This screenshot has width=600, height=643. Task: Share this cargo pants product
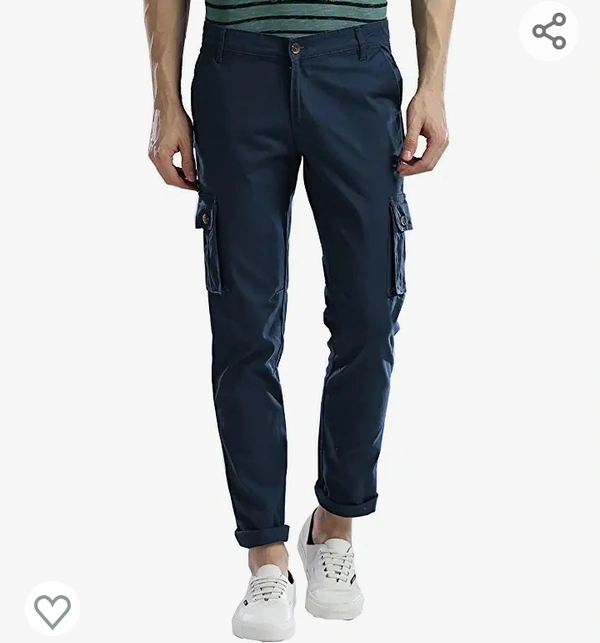point(549,31)
